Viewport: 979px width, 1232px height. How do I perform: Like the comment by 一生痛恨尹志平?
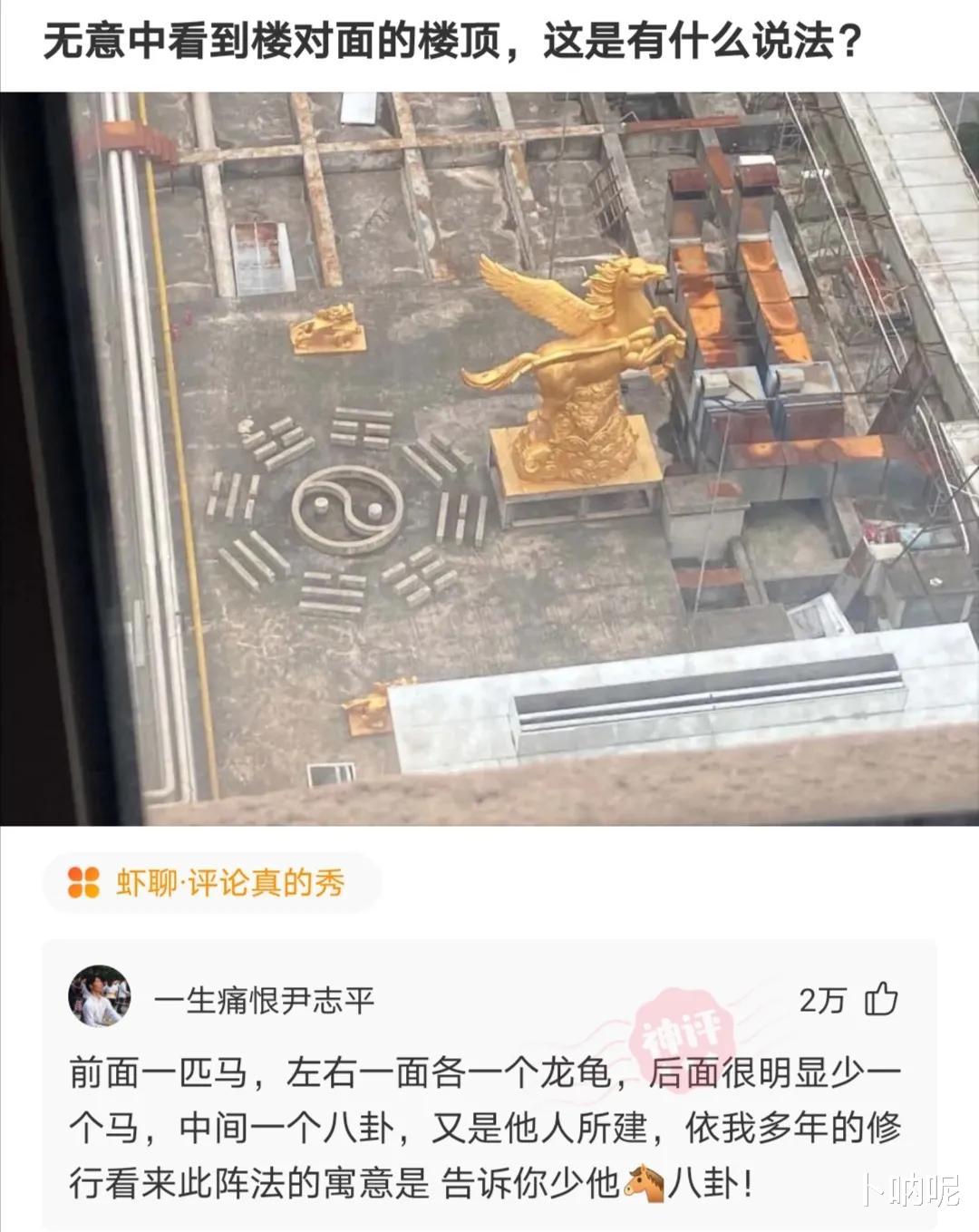[880, 1000]
